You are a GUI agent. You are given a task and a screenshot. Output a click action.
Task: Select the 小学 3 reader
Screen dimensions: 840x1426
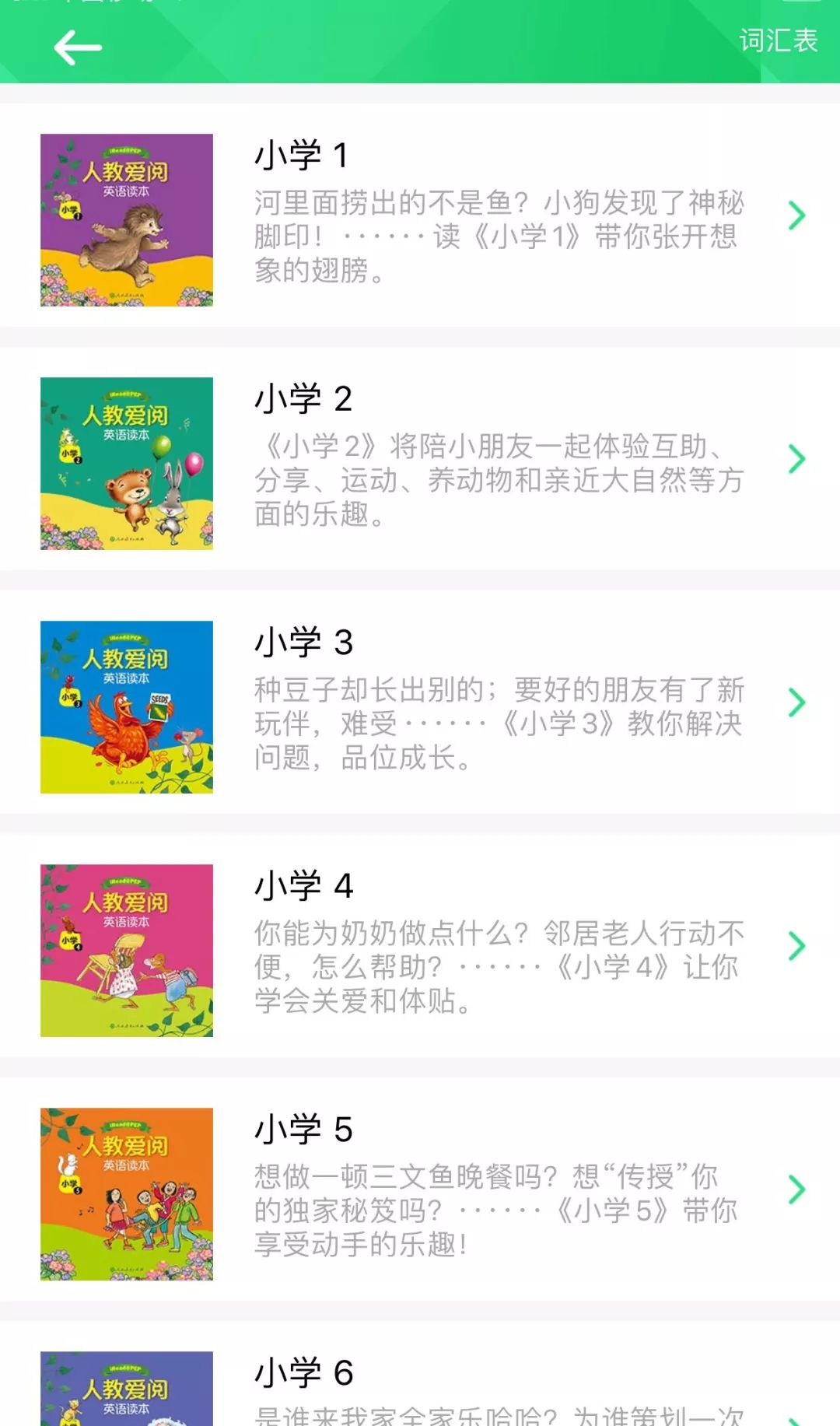(x=420, y=702)
